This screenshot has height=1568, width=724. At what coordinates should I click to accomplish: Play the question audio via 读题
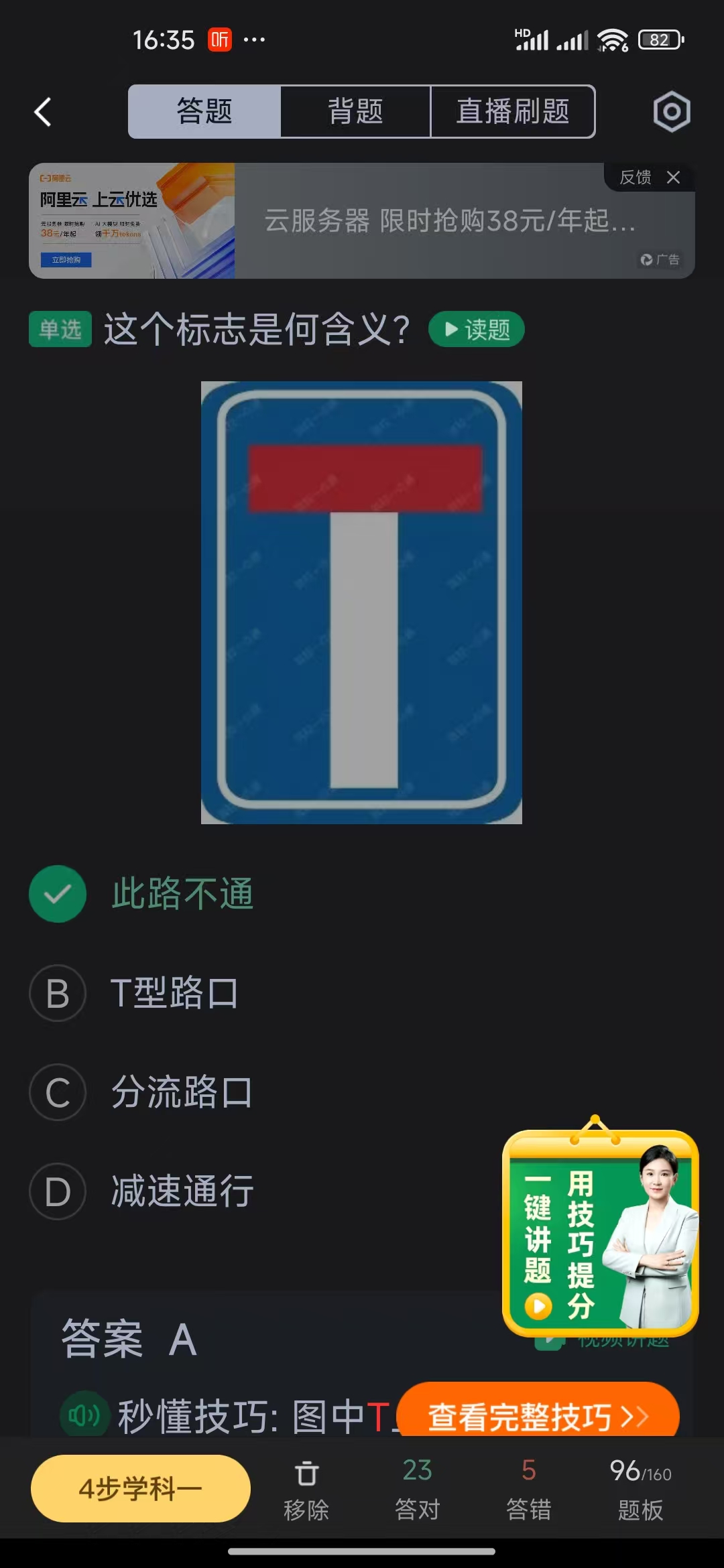pos(475,329)
